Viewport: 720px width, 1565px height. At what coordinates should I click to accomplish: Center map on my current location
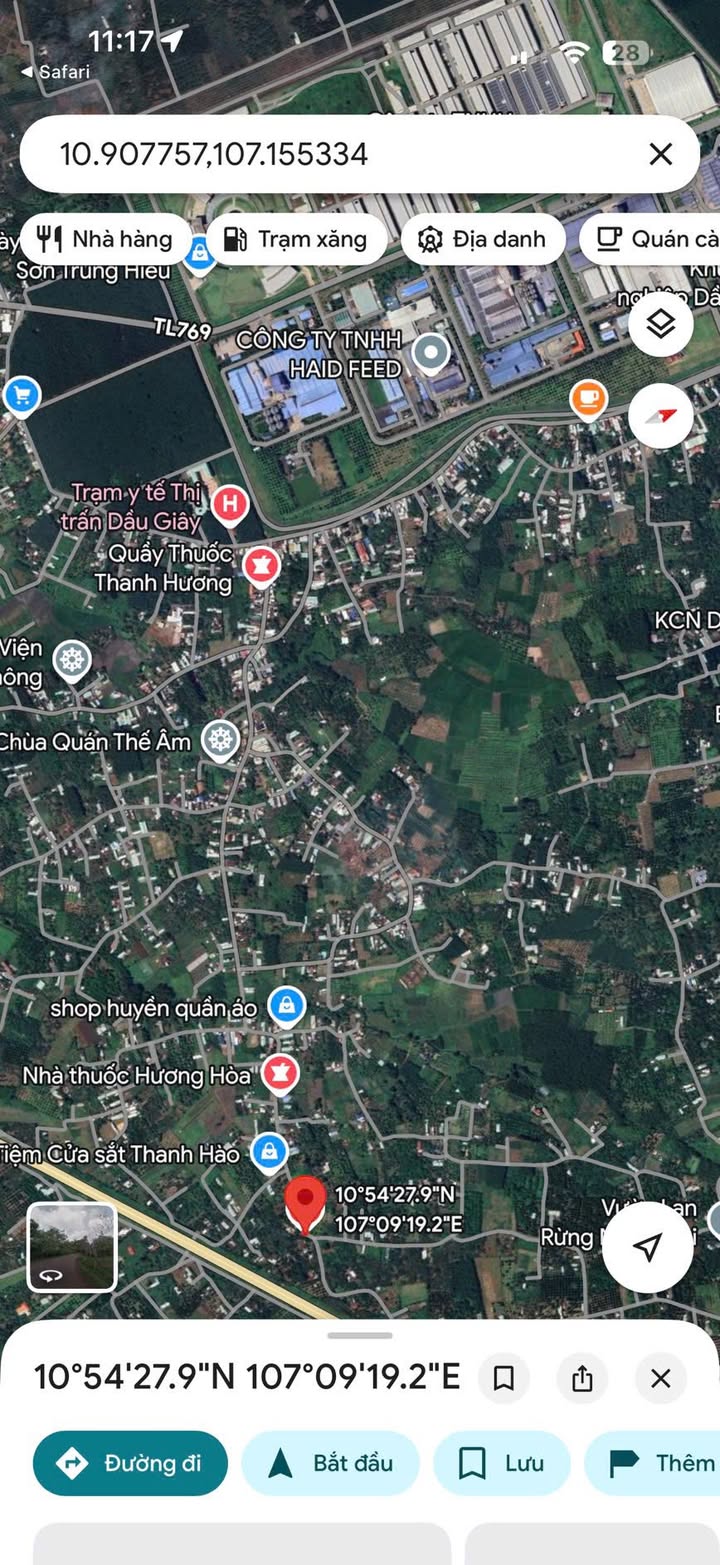[x=648, y=1247]
